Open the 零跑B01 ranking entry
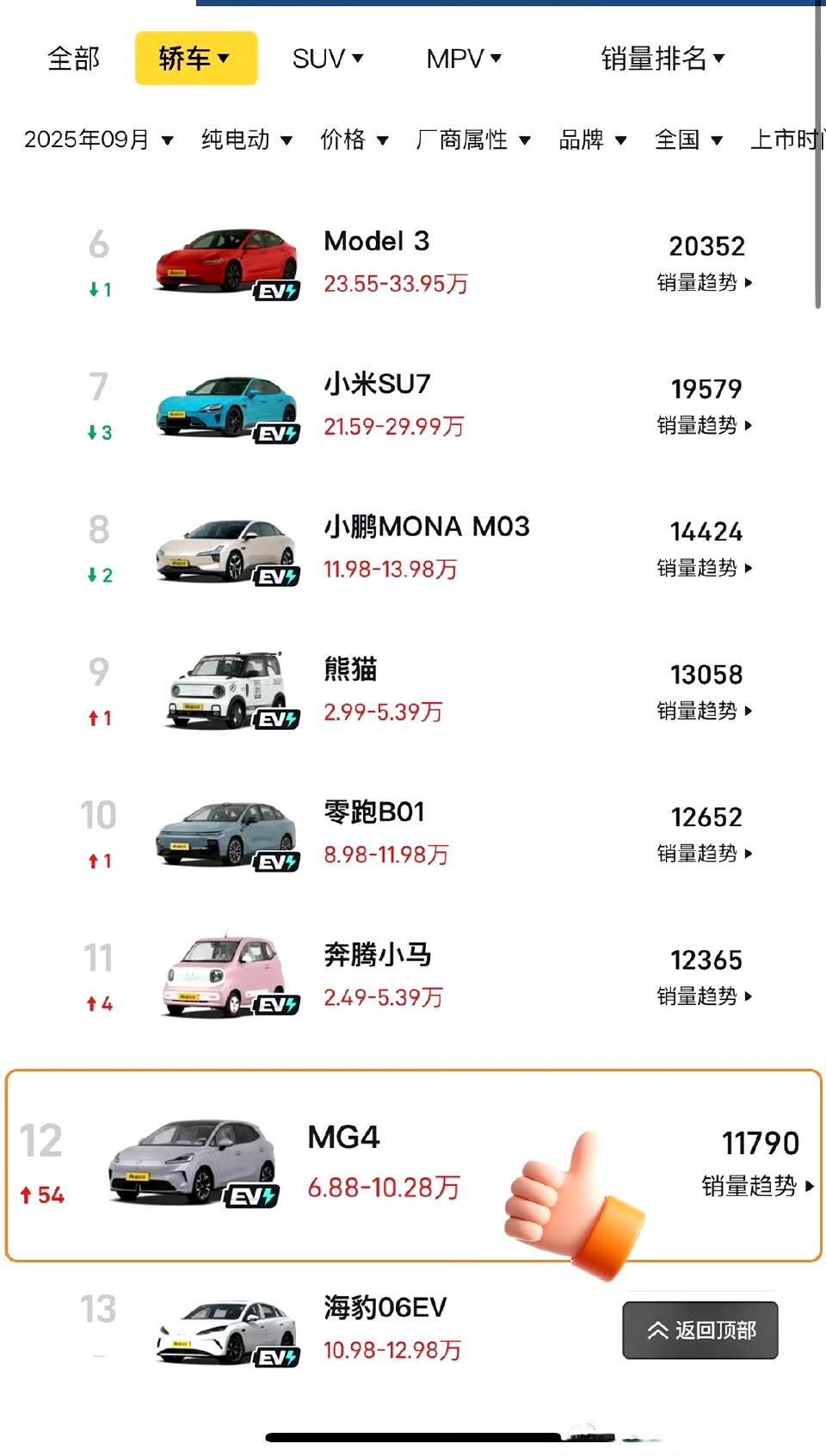Screen dimensions: 826x1456 pos(373,812)
